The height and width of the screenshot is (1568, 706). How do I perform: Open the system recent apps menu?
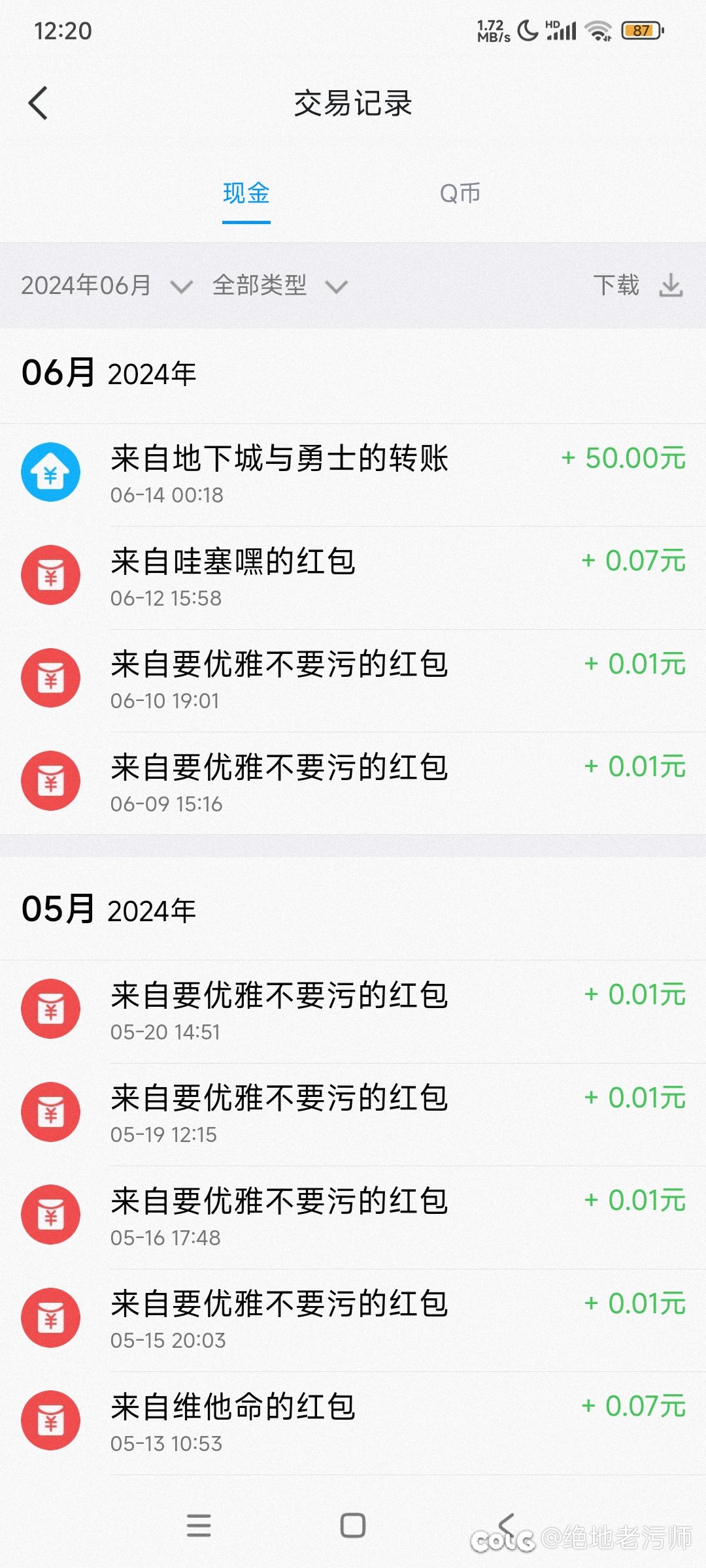click(199, 1526)
